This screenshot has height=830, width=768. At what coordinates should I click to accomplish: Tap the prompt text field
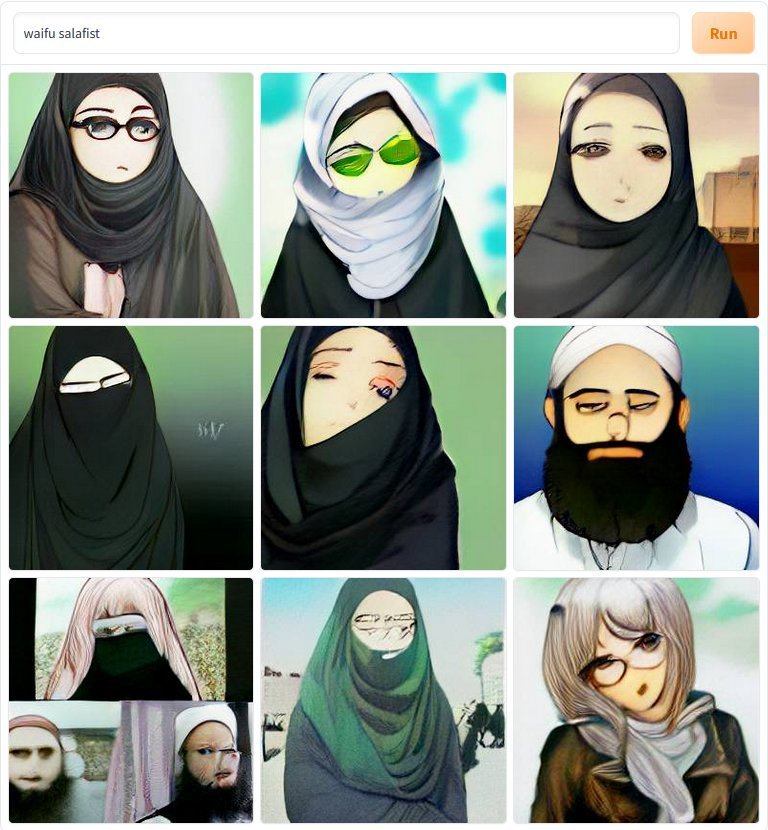coord(345,33)
